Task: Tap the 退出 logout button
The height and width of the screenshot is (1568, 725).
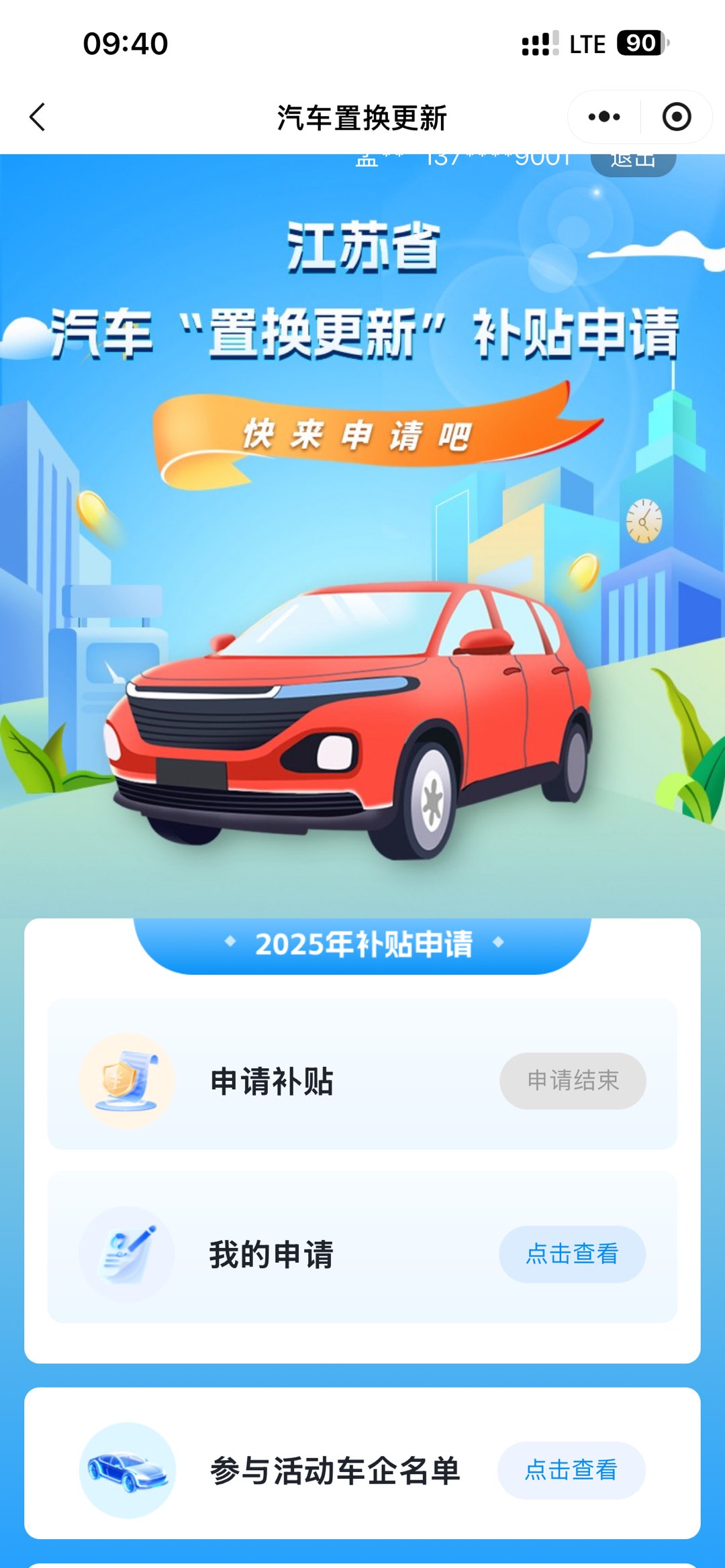Action: coord(632,163)
